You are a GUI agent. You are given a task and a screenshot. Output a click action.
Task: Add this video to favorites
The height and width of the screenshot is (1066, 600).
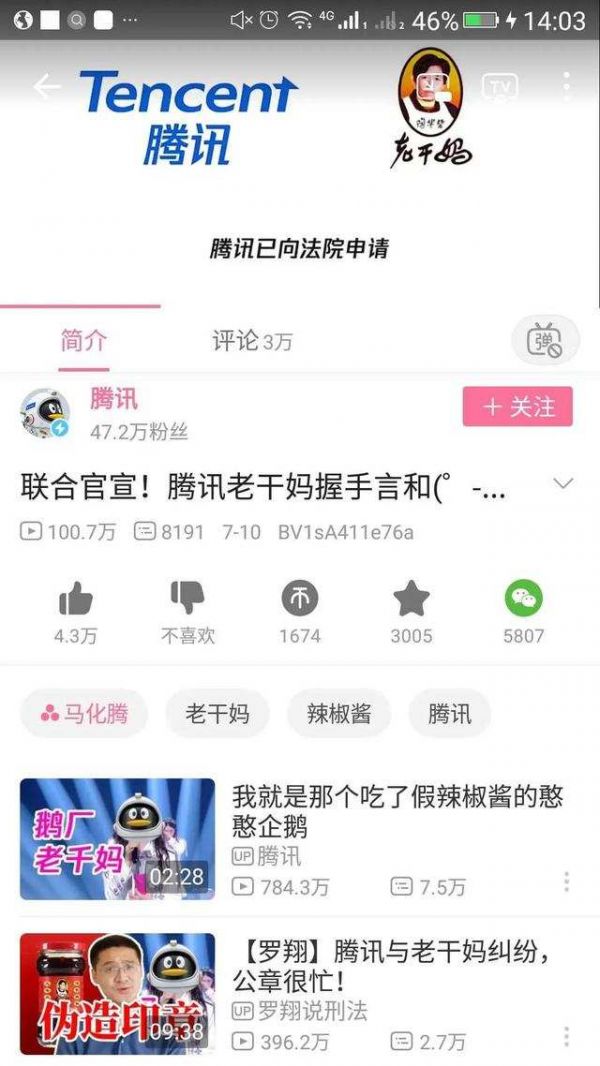(x=411, y=600)
